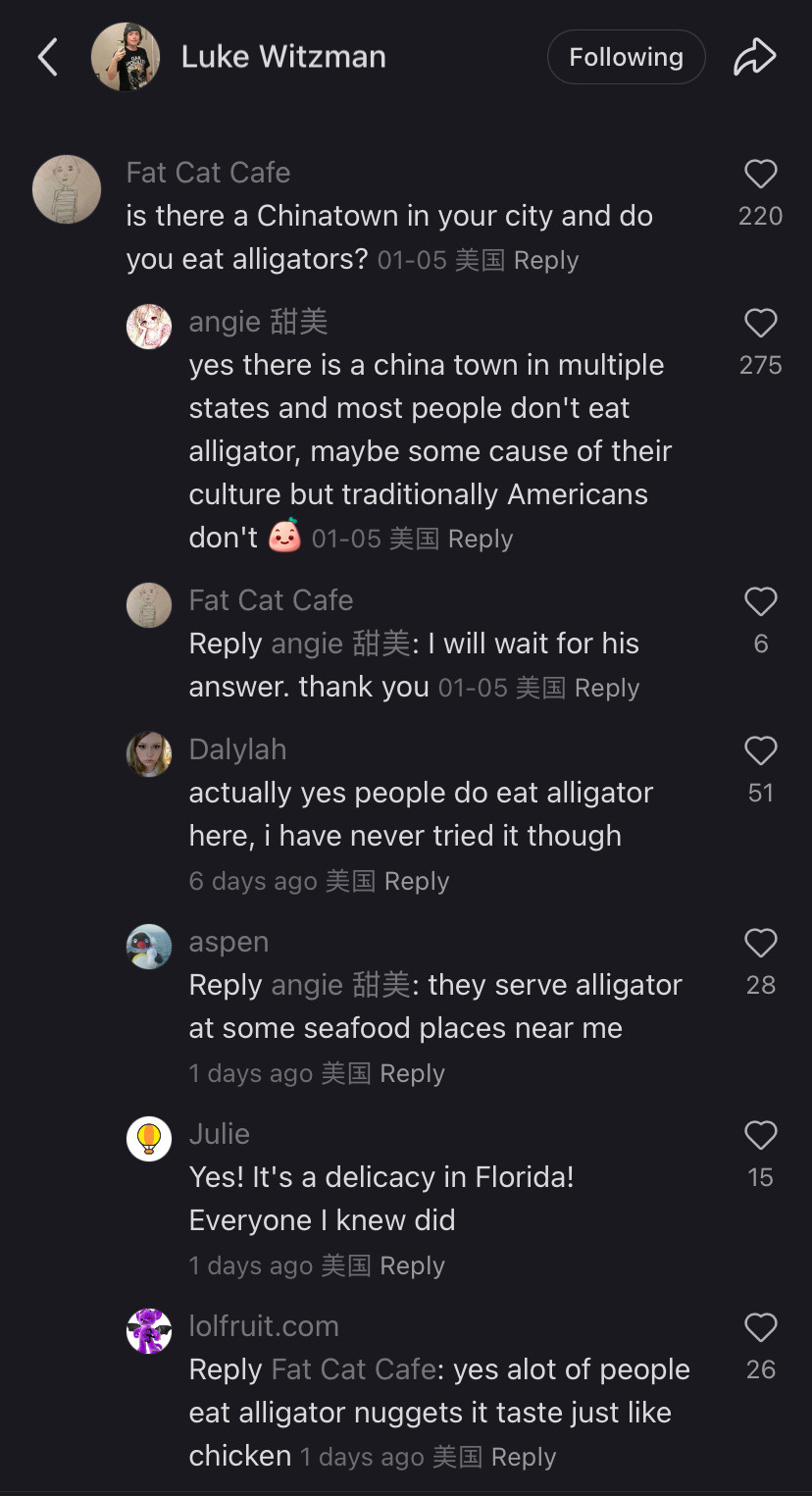Like aspen's comment about seafood places
Screen dimensions: 812x1496
760,944
